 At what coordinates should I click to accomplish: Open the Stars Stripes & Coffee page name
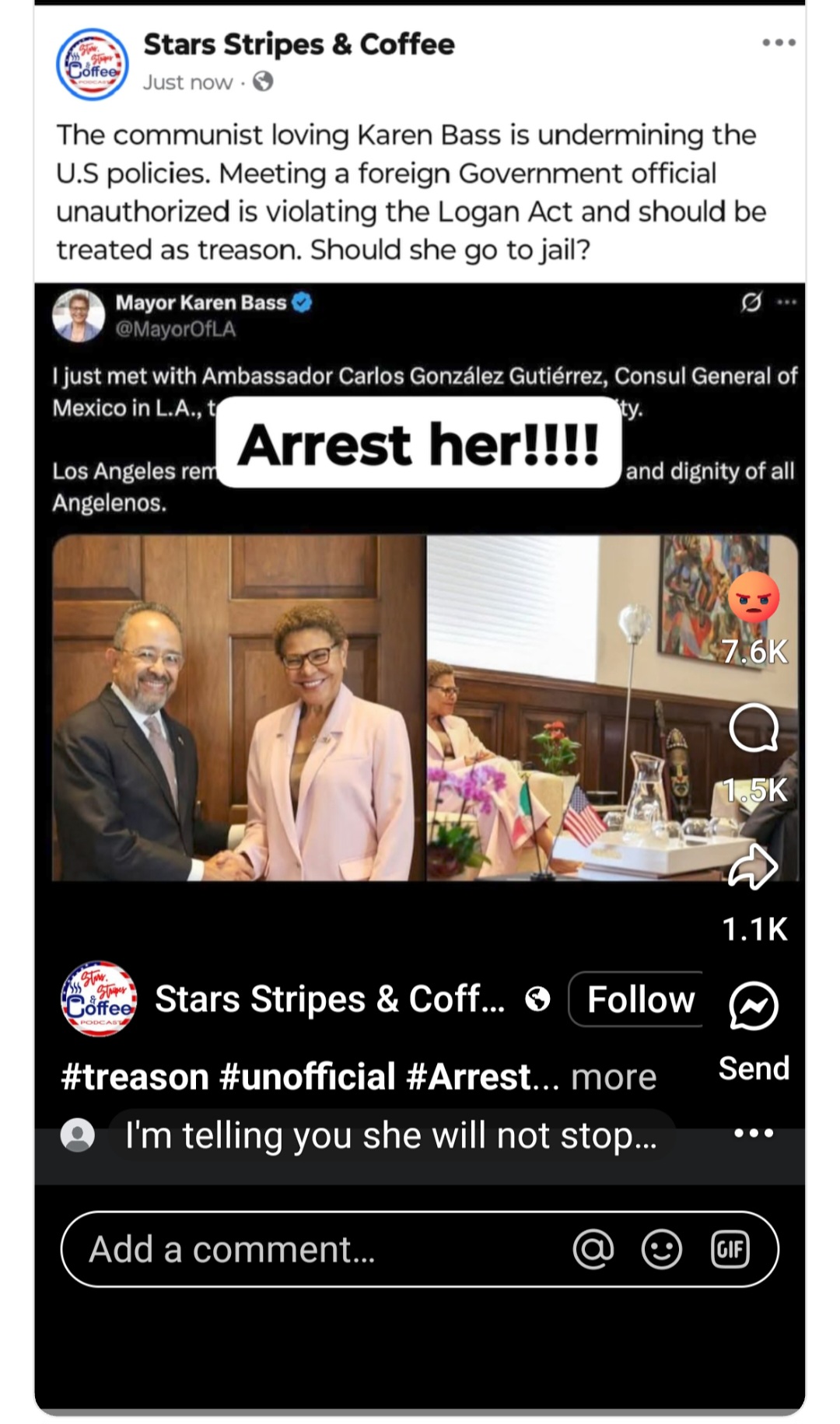coord(299,44)
